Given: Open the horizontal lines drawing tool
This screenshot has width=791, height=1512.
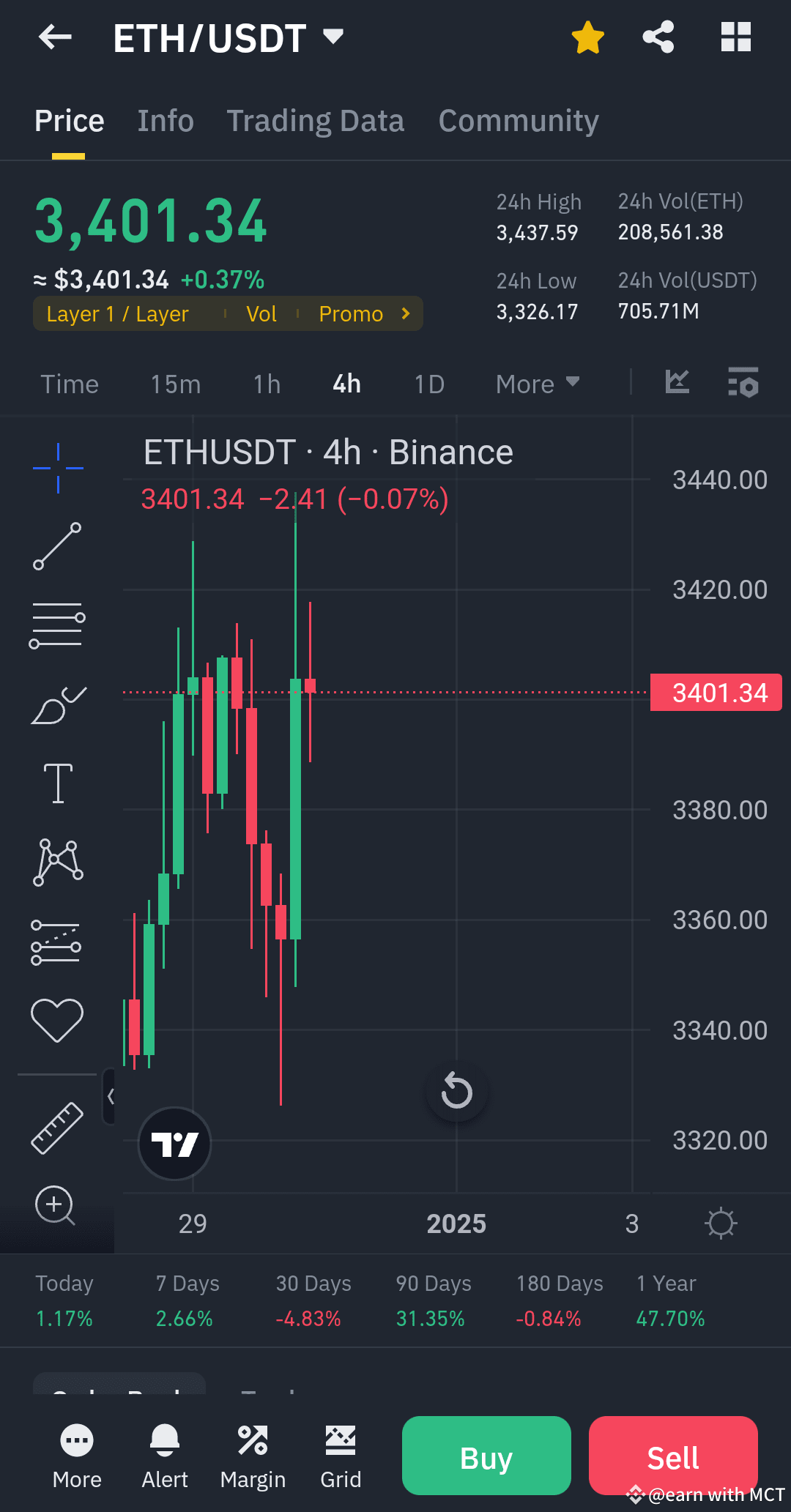Looking at the screenshot, I should point(57,622).
